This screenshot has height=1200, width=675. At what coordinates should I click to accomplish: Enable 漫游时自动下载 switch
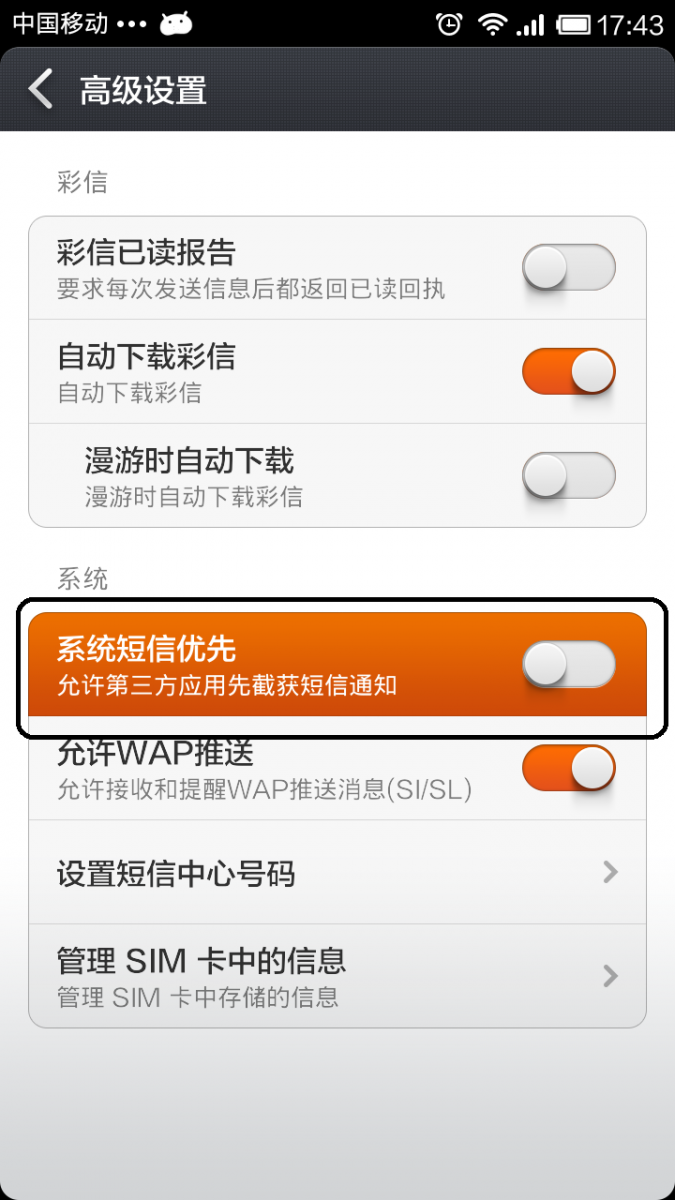pyautogui.click(x=568, y=476)
